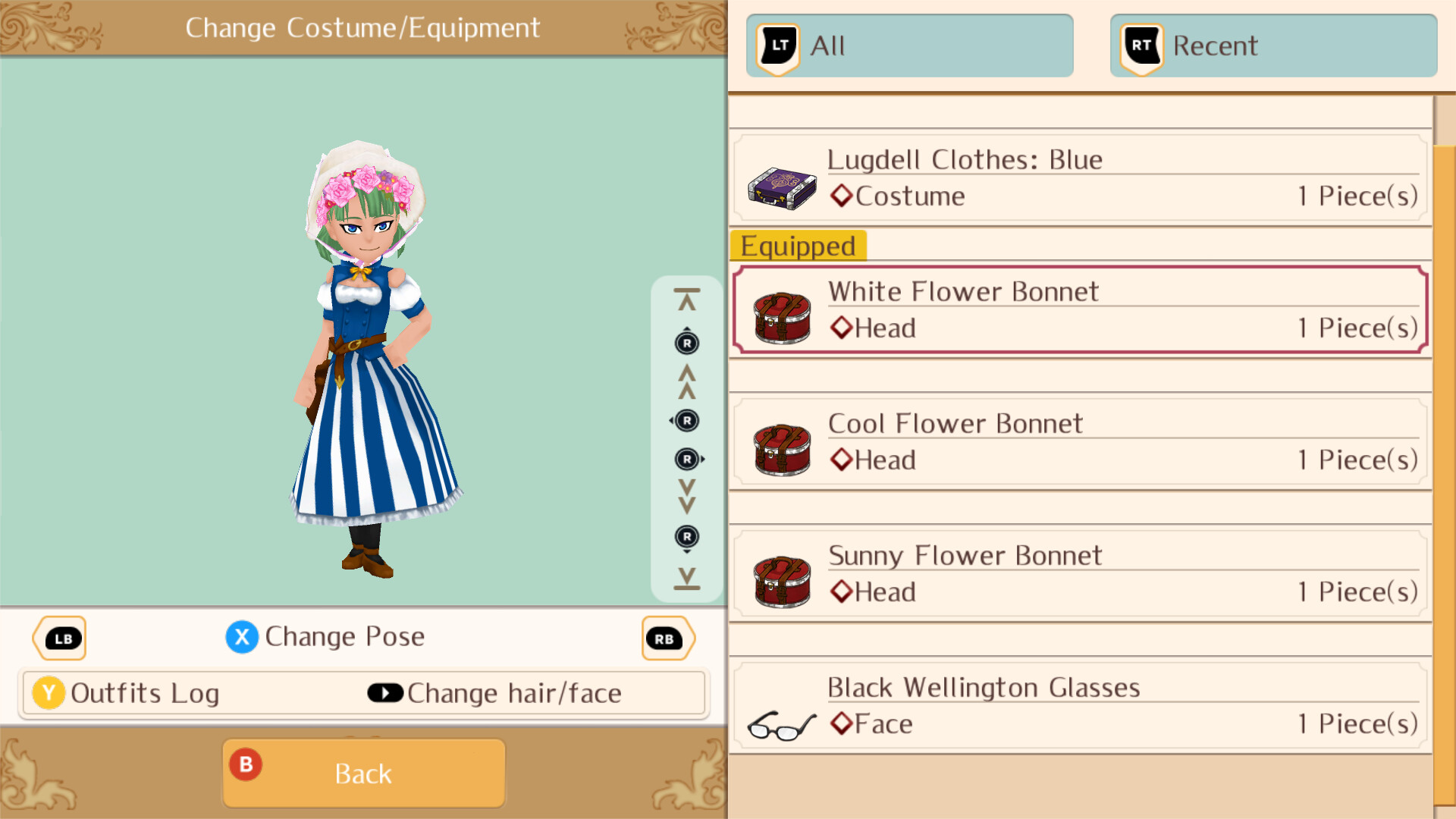1456x819 pixels.
Task: Select Lugdell Clothes: Blue costume
Action: (1080, 179)
